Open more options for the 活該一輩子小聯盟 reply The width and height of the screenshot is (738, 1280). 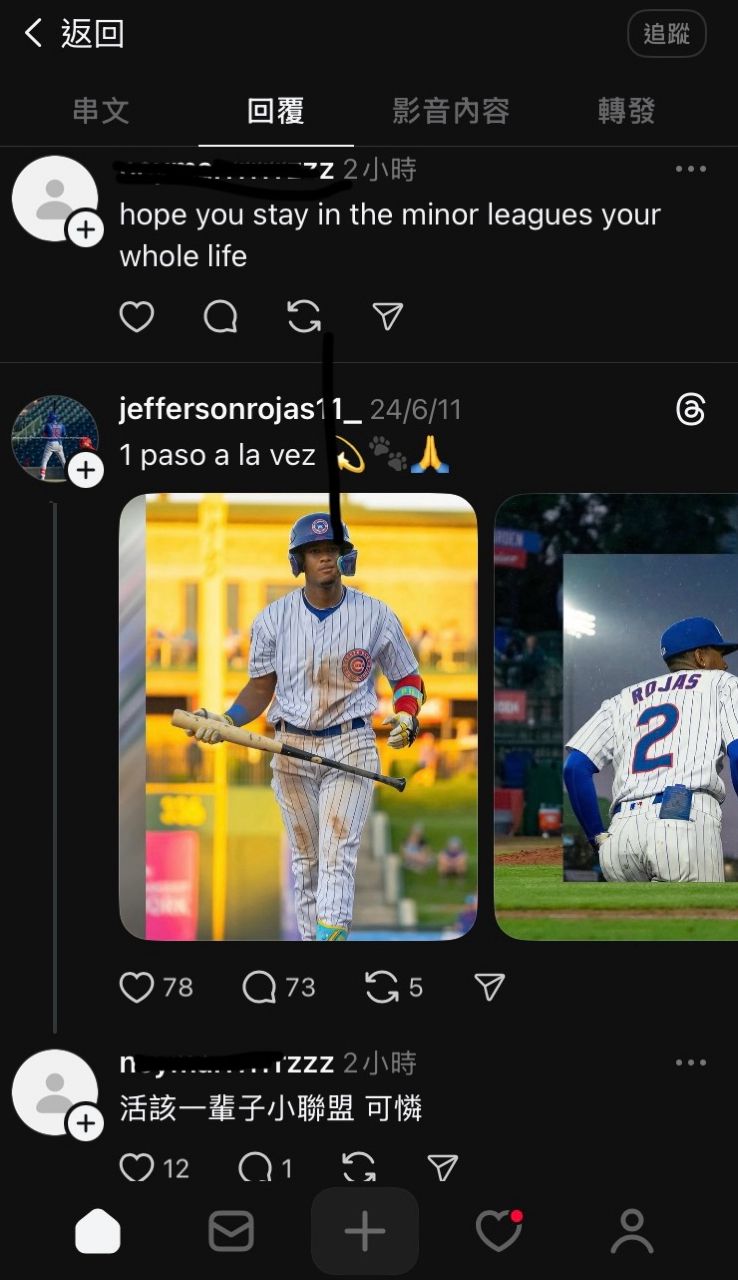[690, 1063]
